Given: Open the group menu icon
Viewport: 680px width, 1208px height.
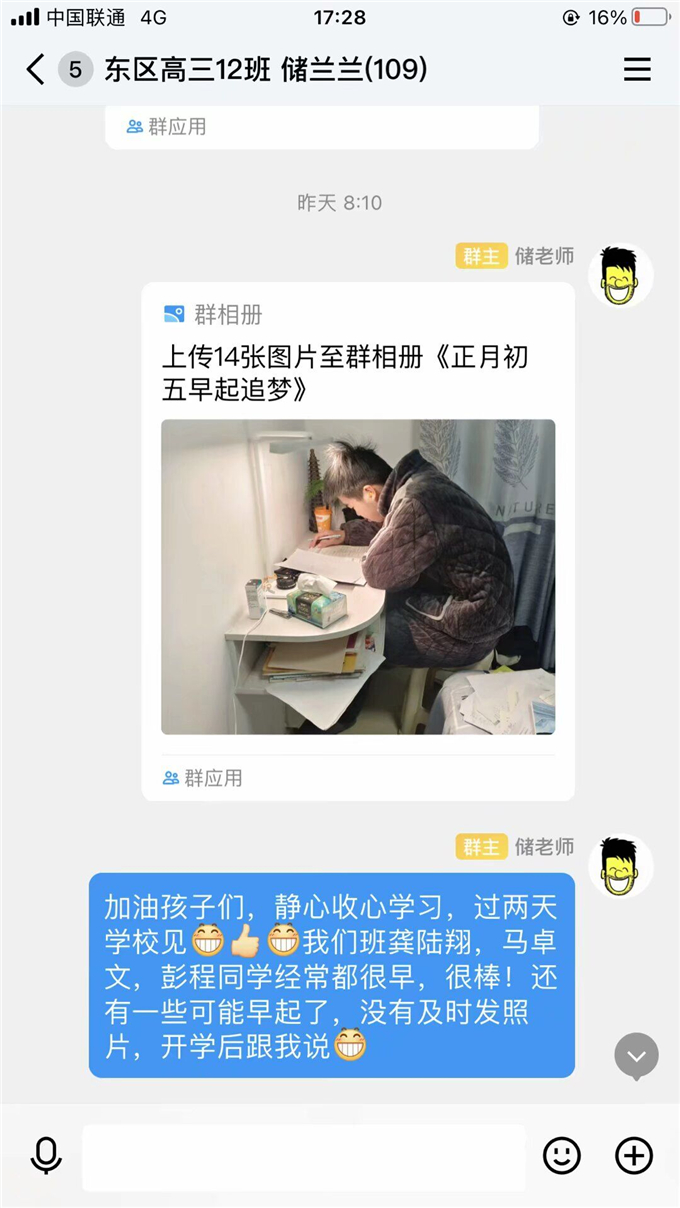Looking at the screenshot, I should pos(637,69).
